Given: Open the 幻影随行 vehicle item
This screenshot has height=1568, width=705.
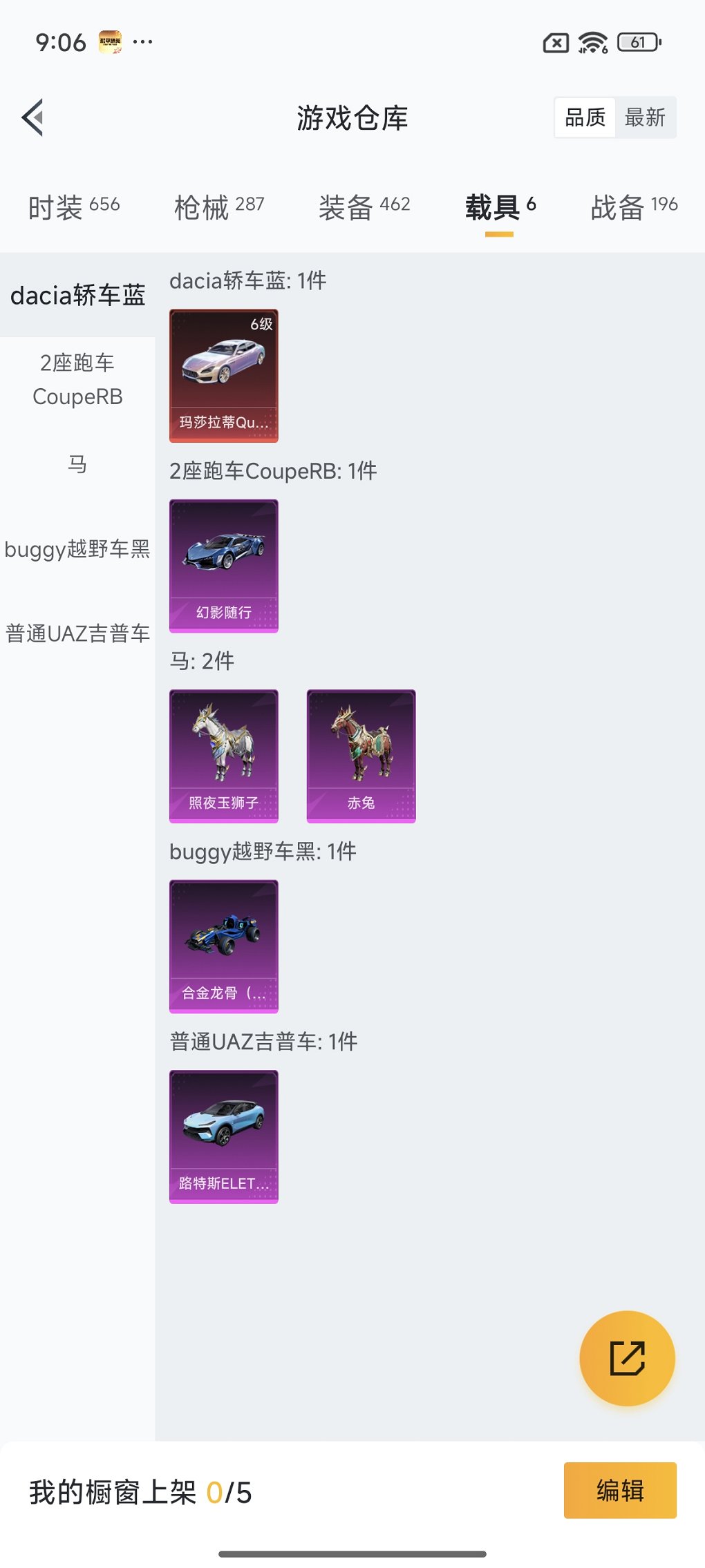Looking at the screenshot, I should point(224,566).
